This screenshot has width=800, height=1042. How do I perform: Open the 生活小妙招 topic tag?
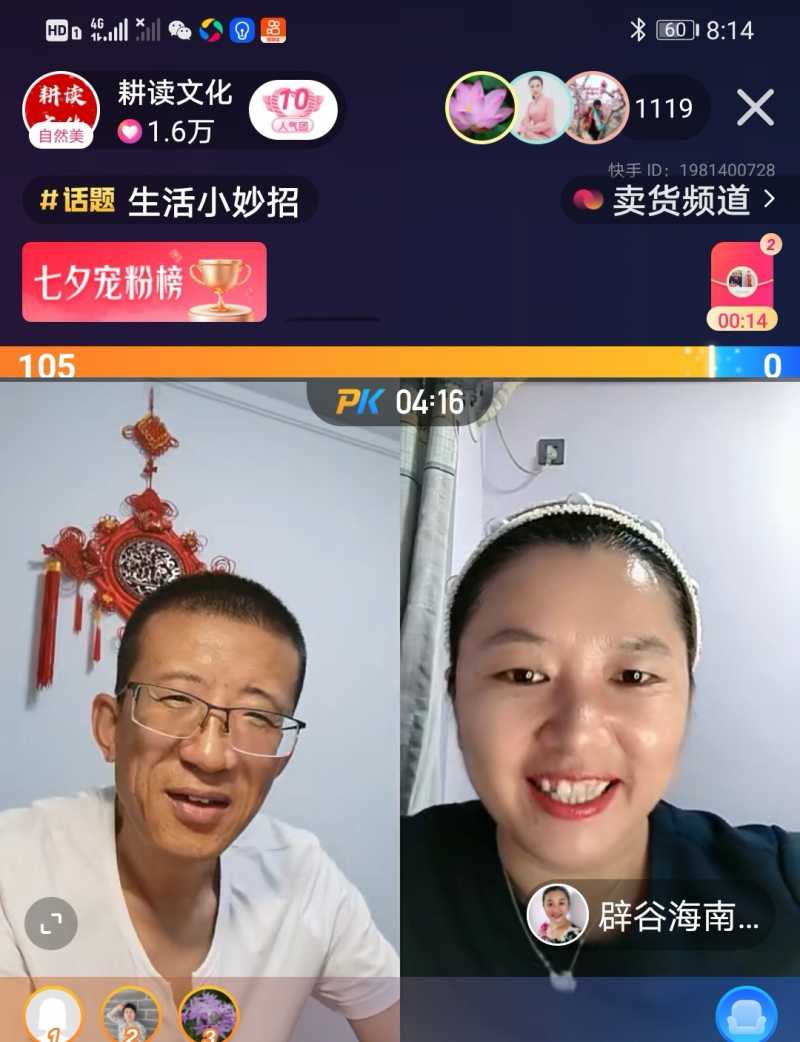point(171,201)
